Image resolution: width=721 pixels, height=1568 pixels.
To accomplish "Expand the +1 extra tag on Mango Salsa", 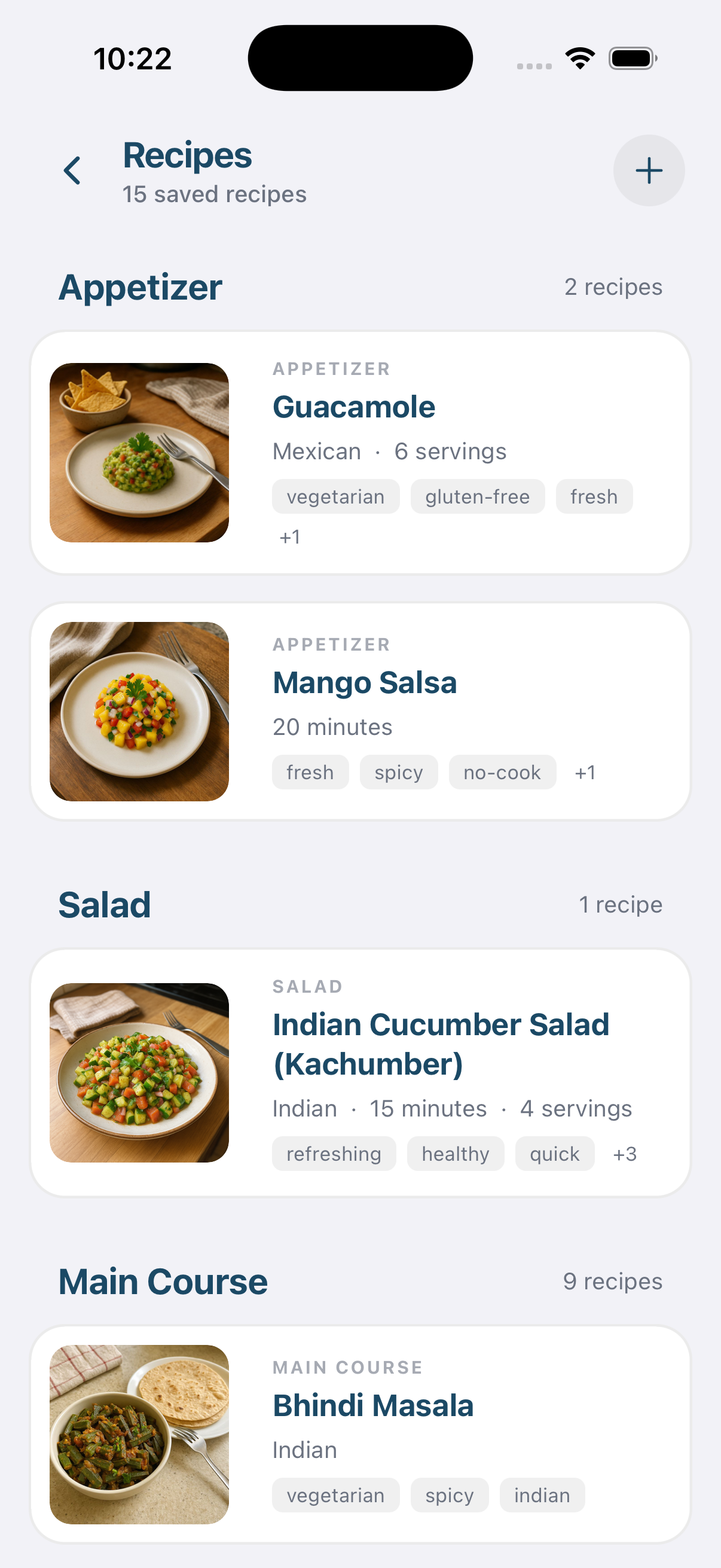I will [x=585, y=772].
